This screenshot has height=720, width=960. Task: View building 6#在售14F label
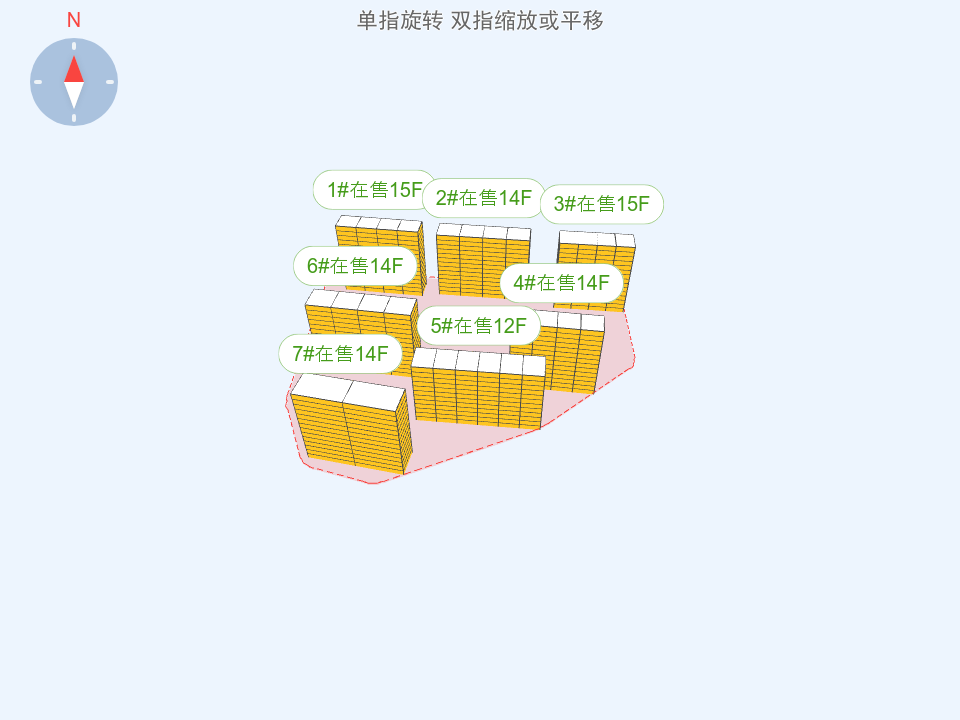355,266
